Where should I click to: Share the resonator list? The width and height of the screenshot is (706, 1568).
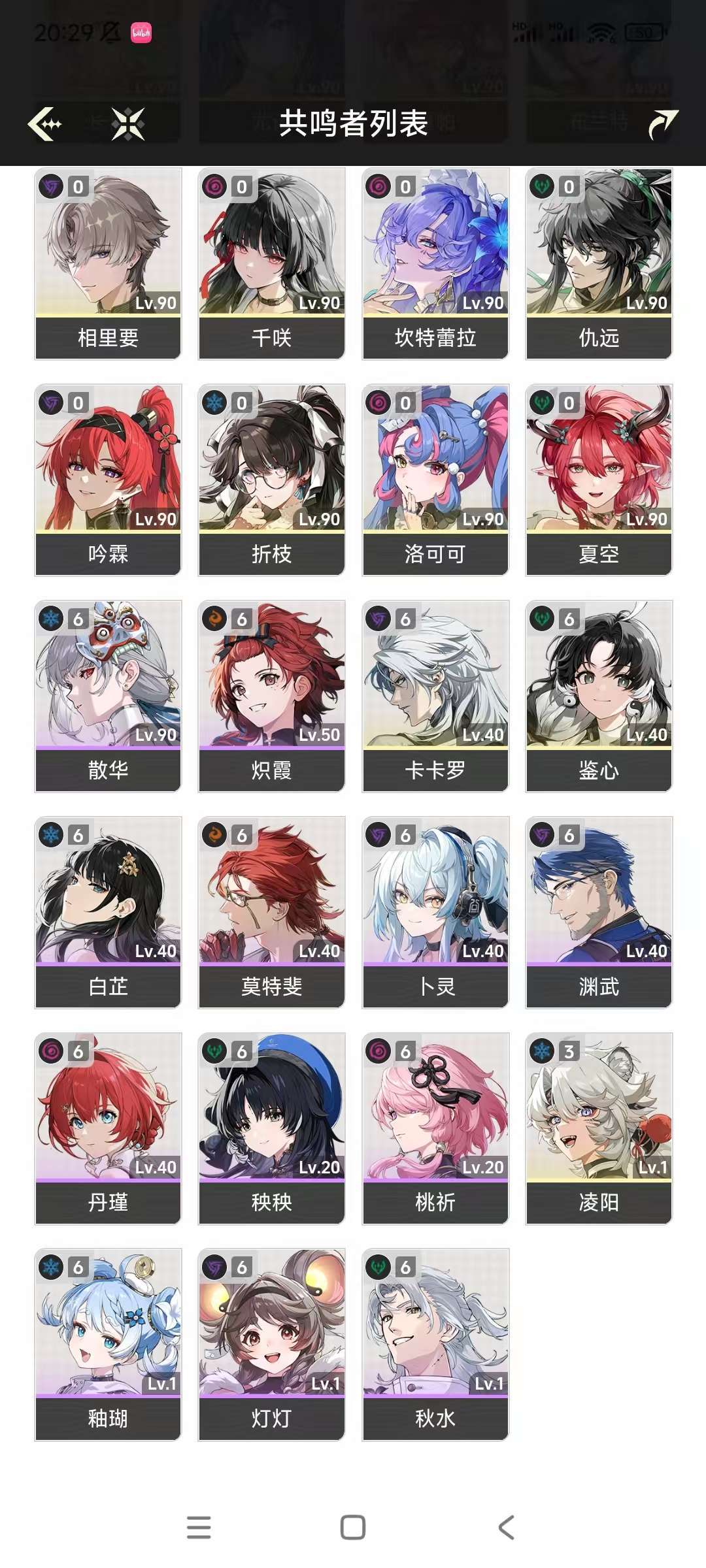point(662,123)
